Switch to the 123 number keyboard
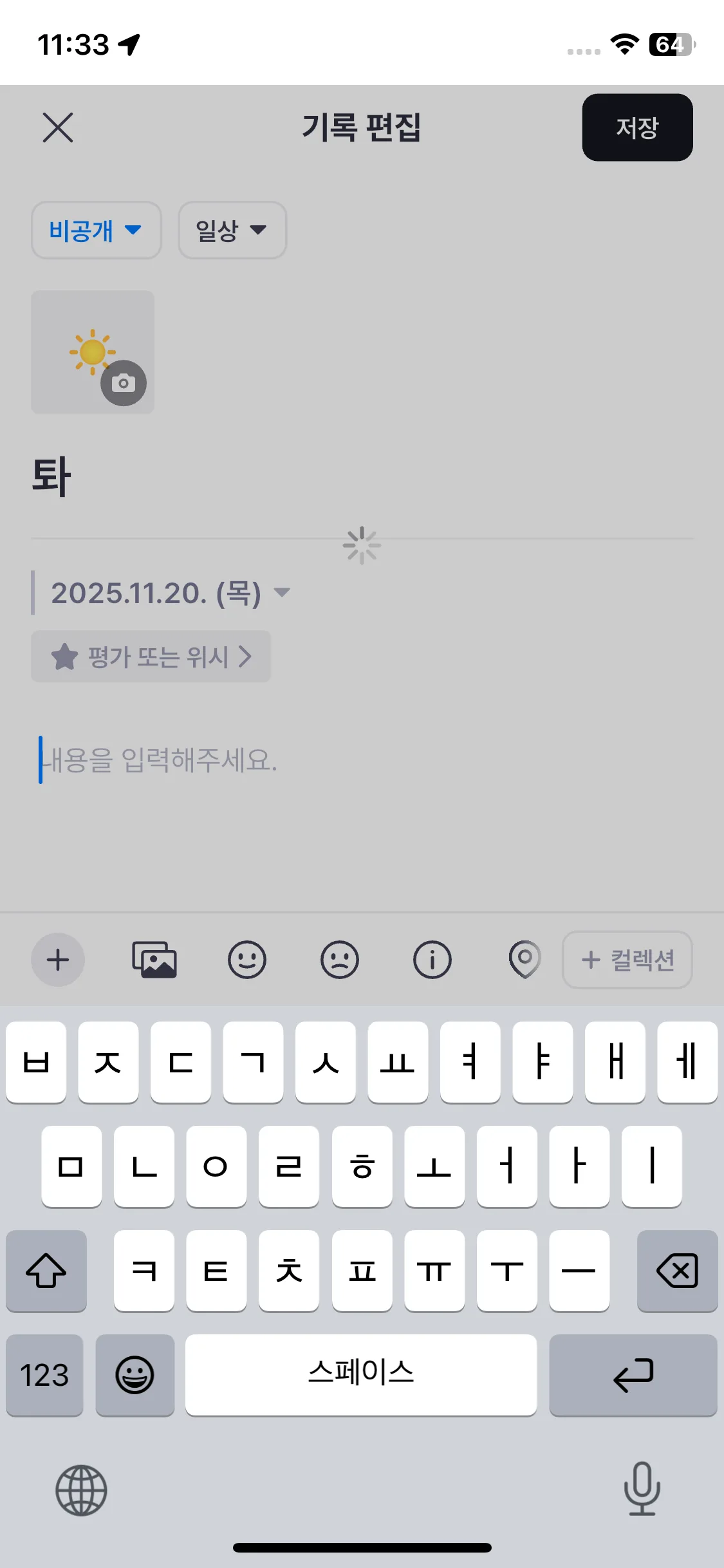 tap(44, 1376)
